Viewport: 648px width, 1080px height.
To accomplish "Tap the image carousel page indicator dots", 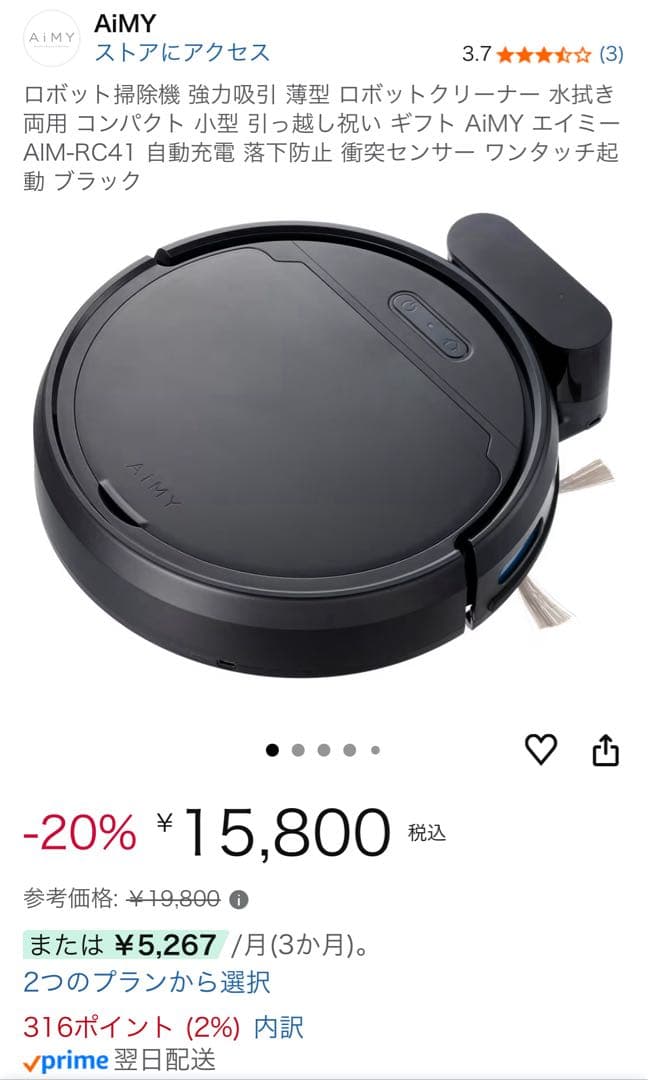I will (323, 750).
